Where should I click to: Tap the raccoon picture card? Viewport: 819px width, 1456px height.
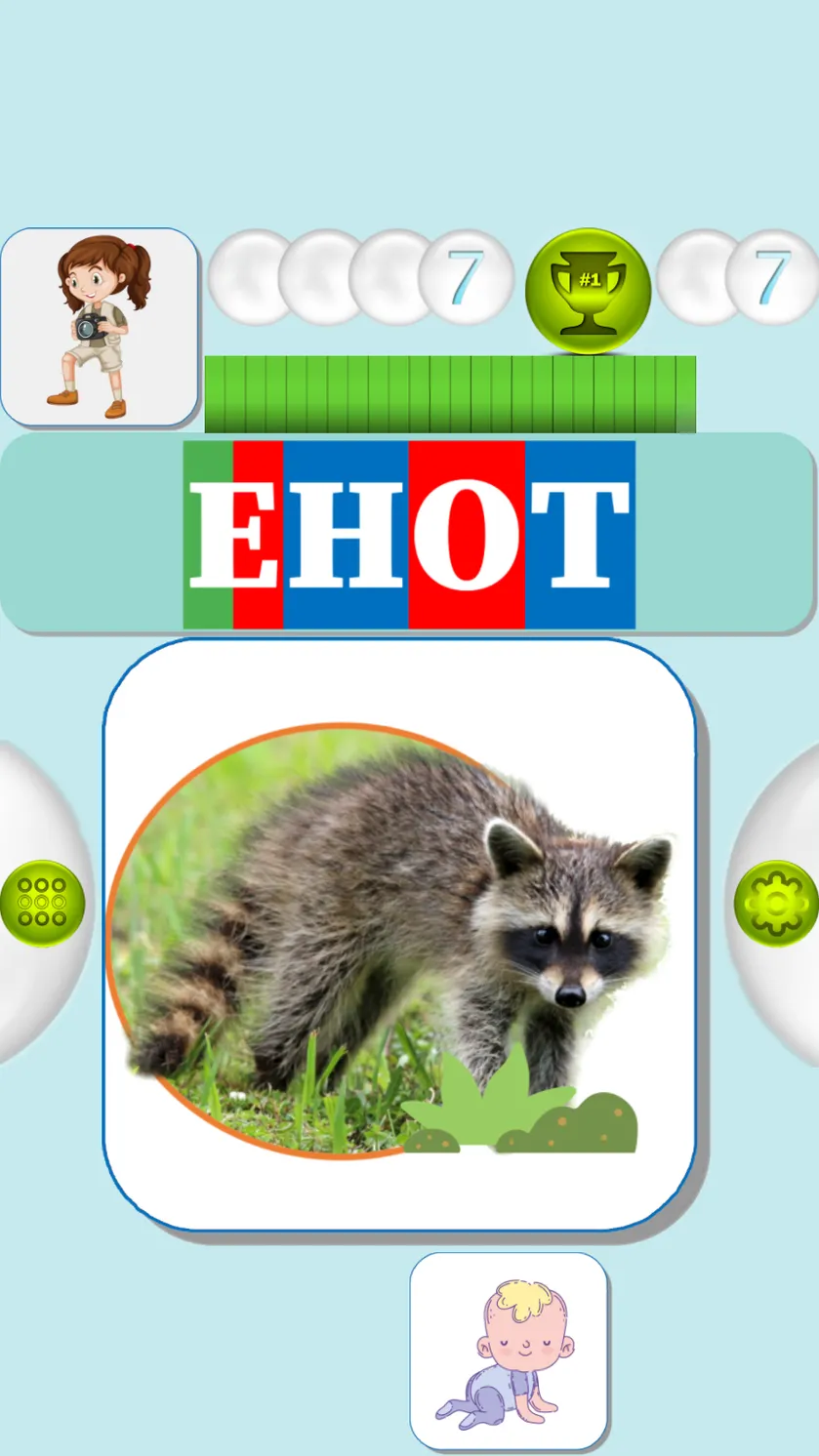399,935
